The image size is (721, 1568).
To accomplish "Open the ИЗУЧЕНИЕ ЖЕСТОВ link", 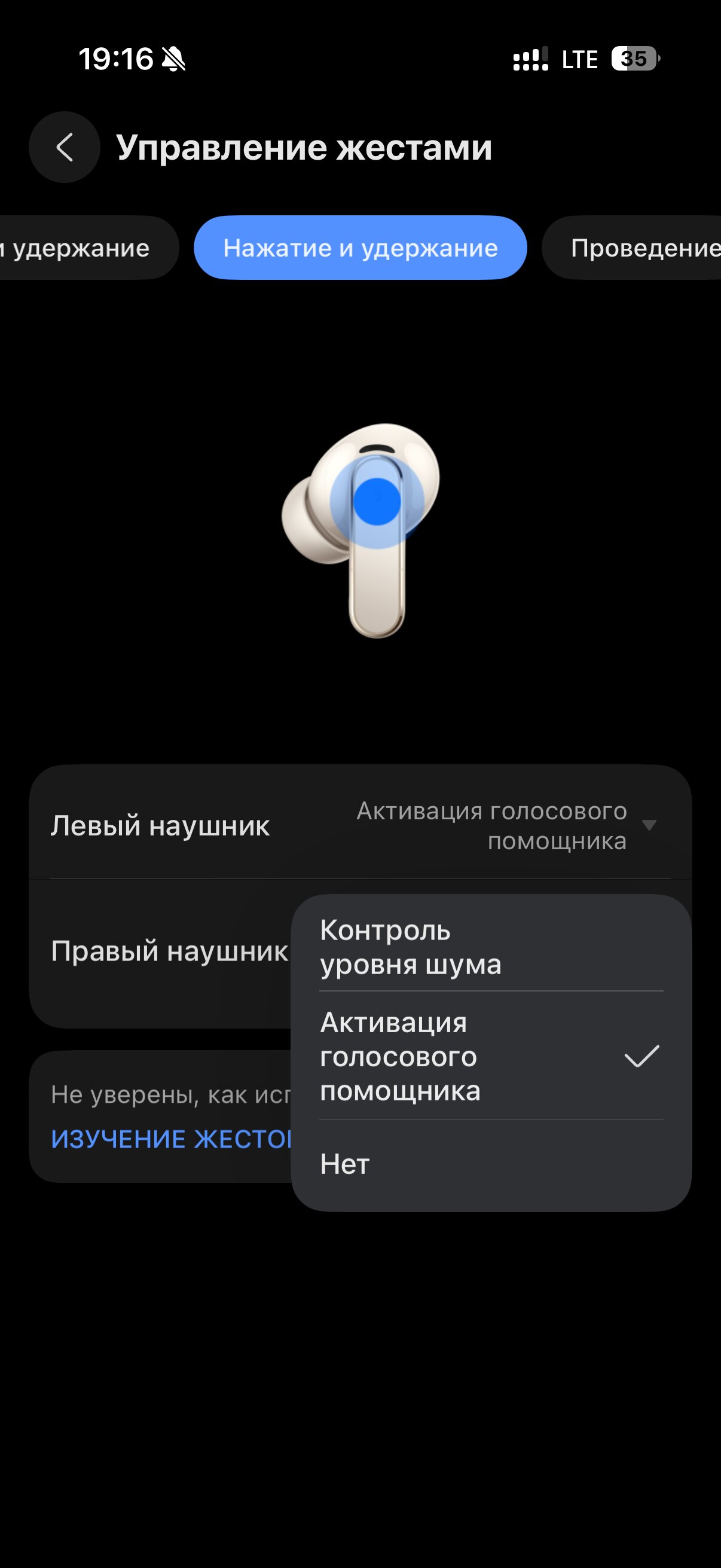I will (172, 1139).
